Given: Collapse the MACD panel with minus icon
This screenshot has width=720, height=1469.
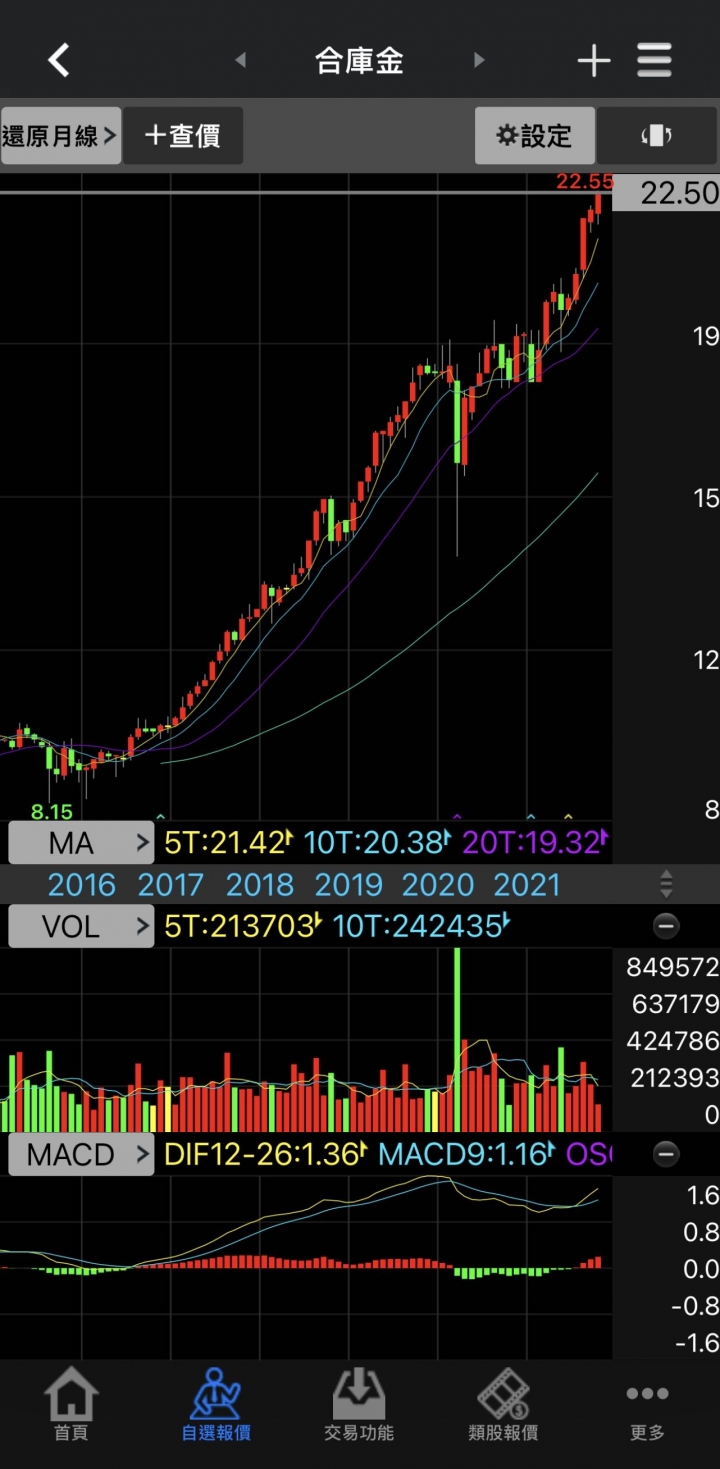Looking at the screenshot, I should click(665, 1155).
